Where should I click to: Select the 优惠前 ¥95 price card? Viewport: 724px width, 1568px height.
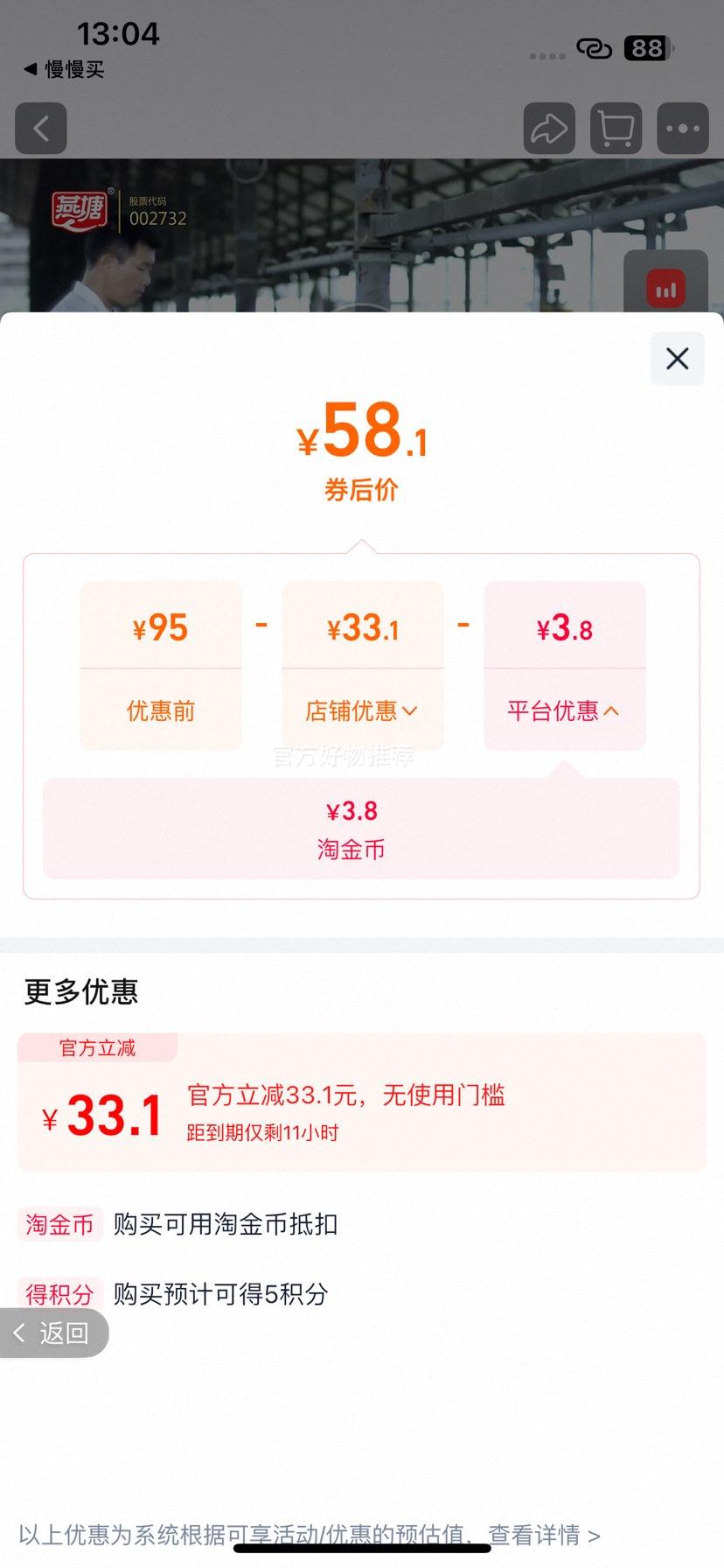[x=160, y=665]
